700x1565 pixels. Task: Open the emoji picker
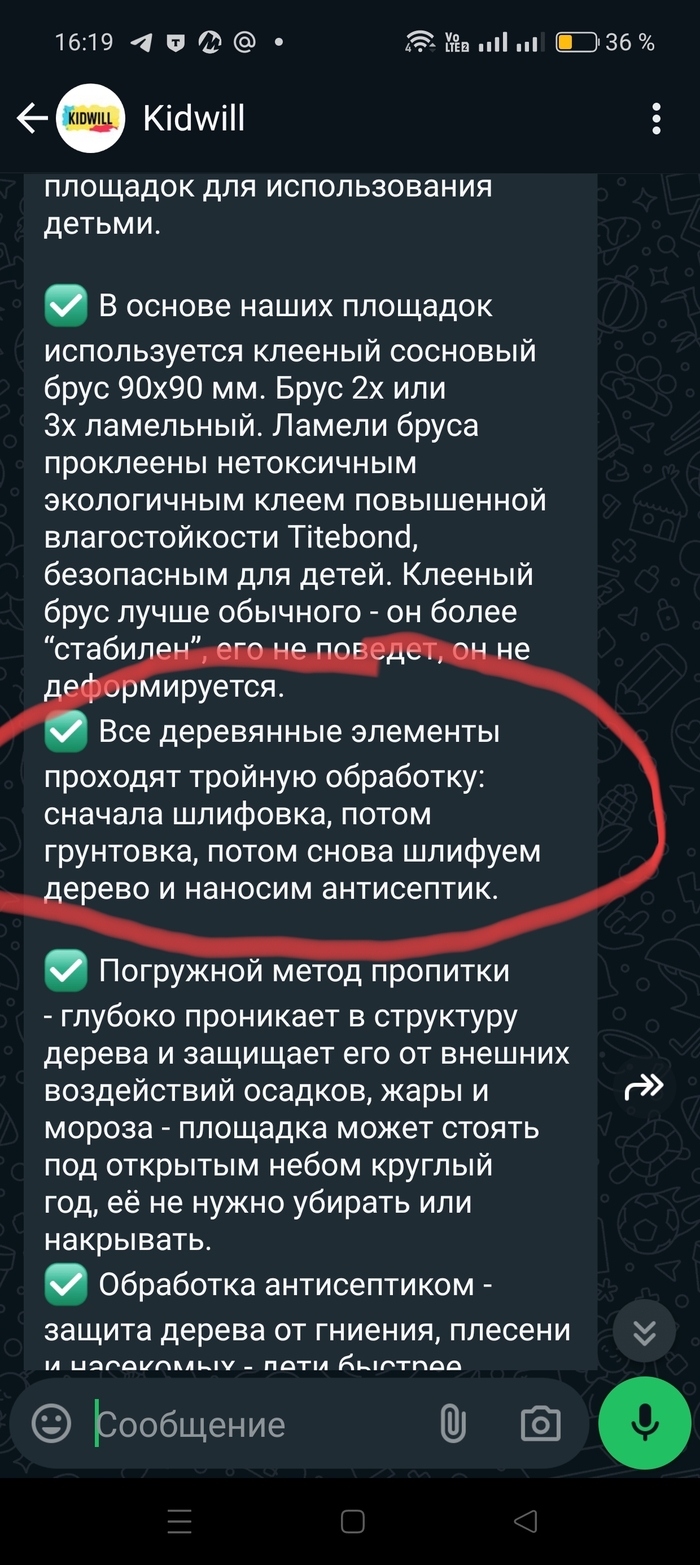click(x=52, y=1423)
